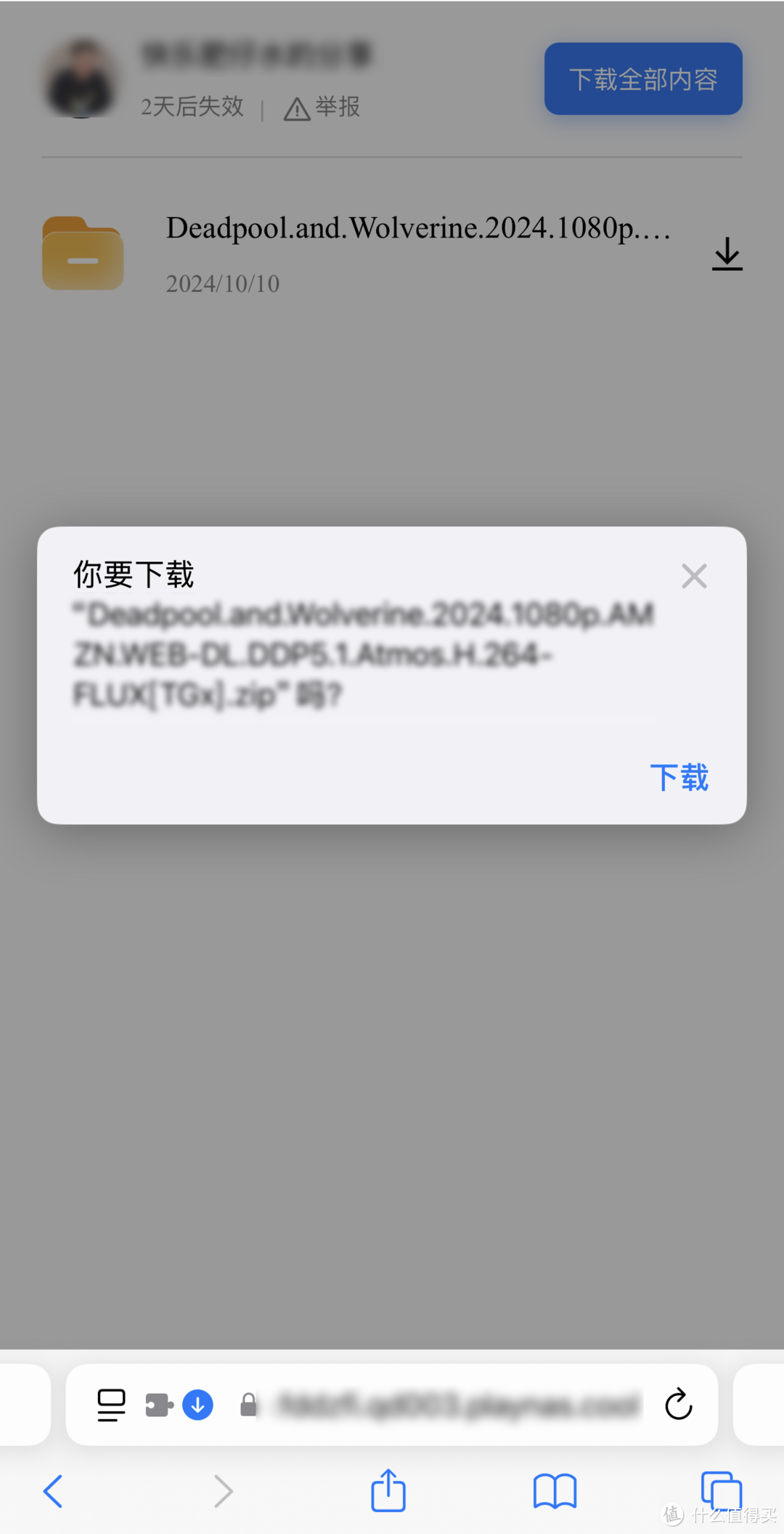Share this page

(x=388, y=1490)
